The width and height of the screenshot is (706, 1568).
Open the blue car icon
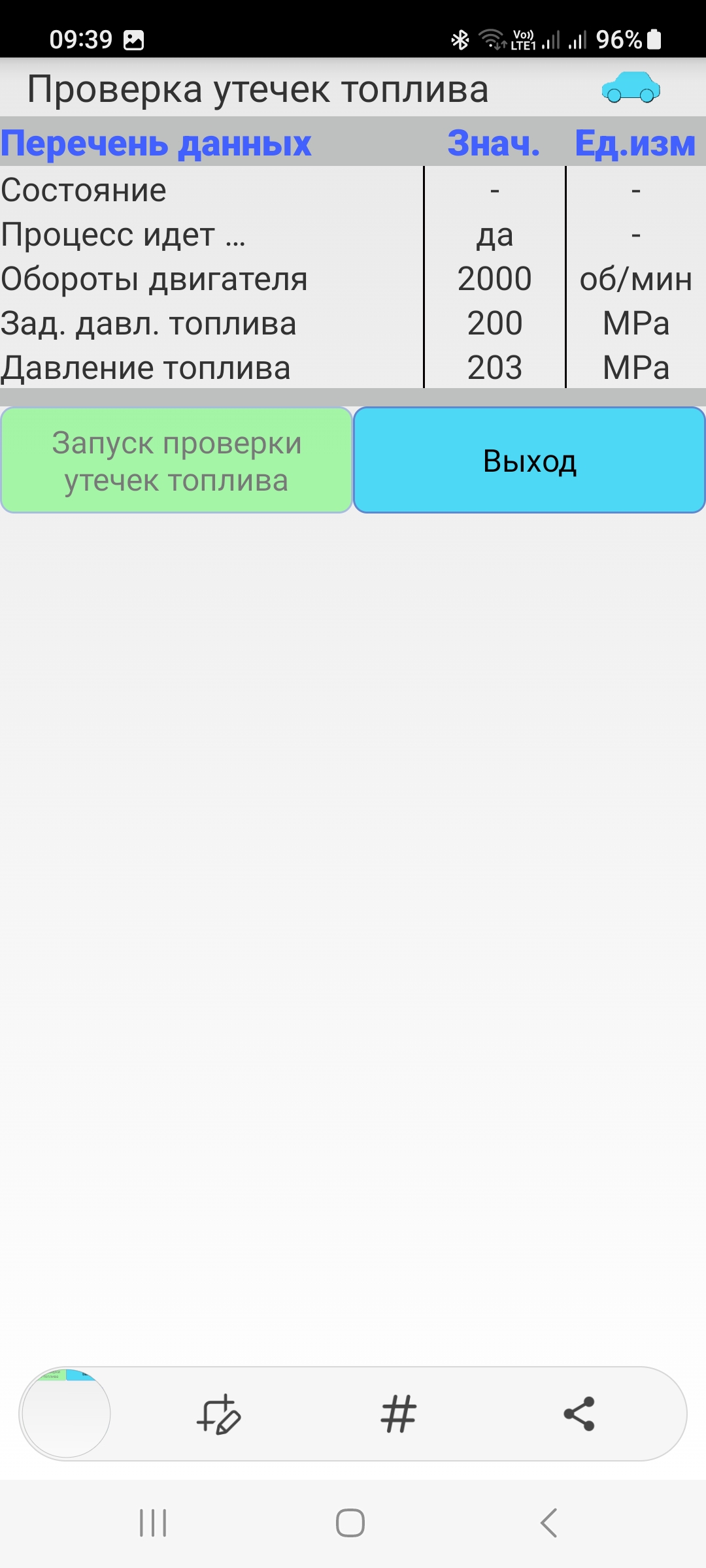[631, 88]
